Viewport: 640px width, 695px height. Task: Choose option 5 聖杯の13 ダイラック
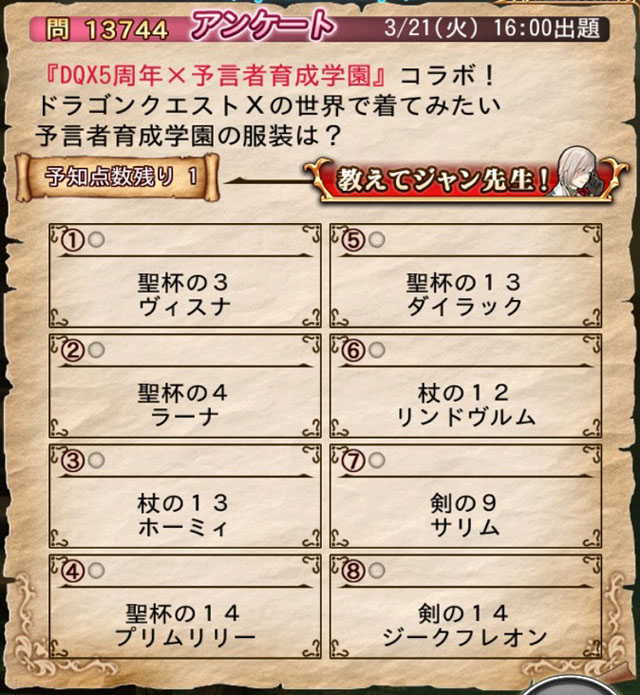(465, 281)
